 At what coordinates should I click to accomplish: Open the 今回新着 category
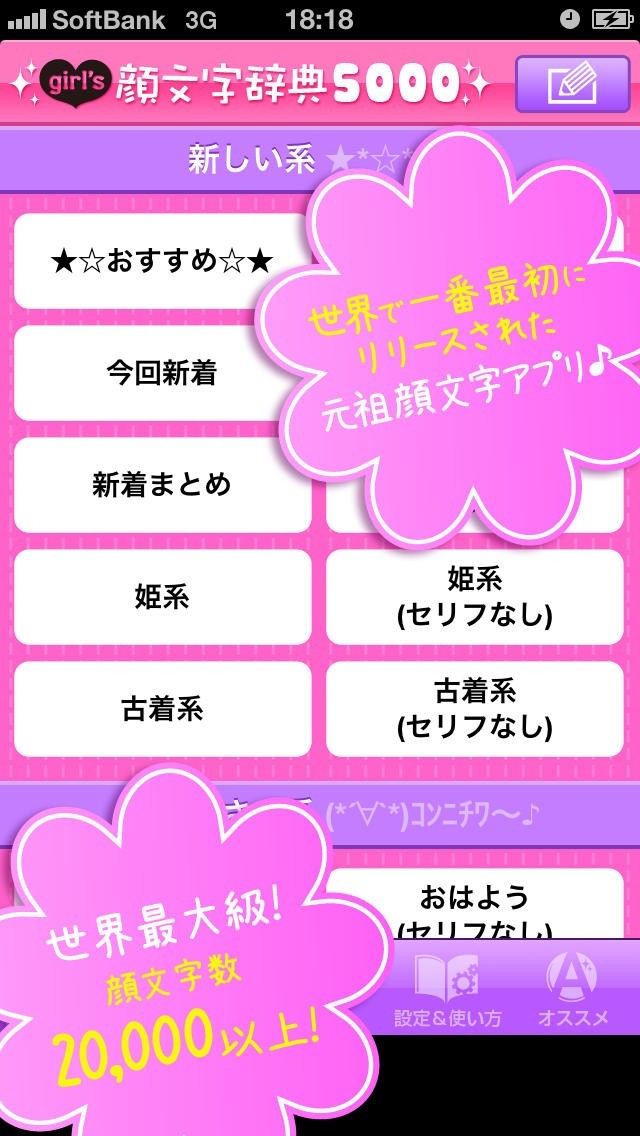tap(162, 374)
